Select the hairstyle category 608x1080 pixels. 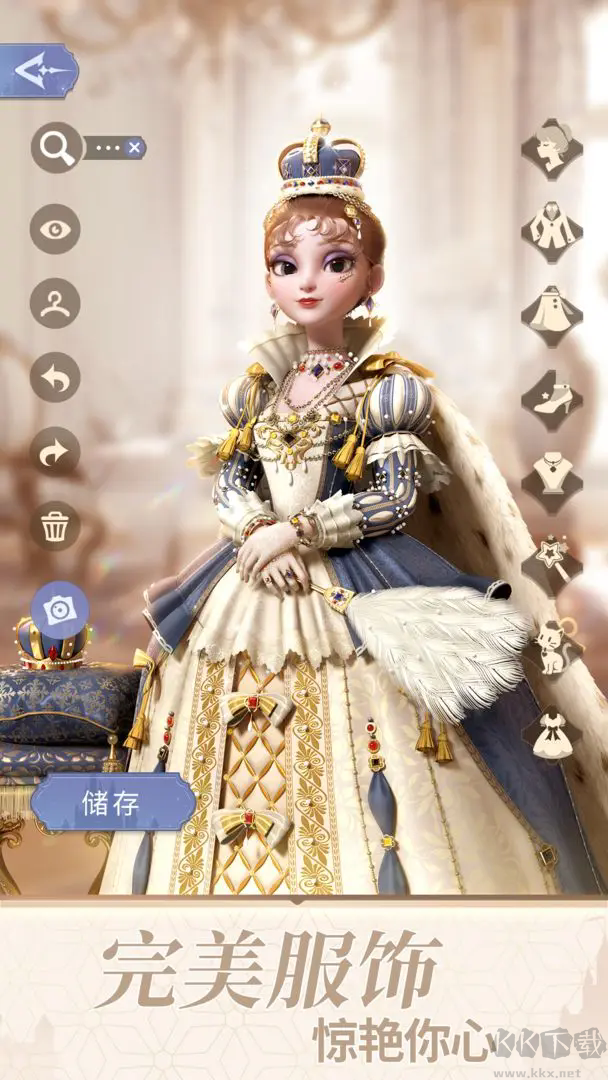pyautogui.click(x=552, y=148)
